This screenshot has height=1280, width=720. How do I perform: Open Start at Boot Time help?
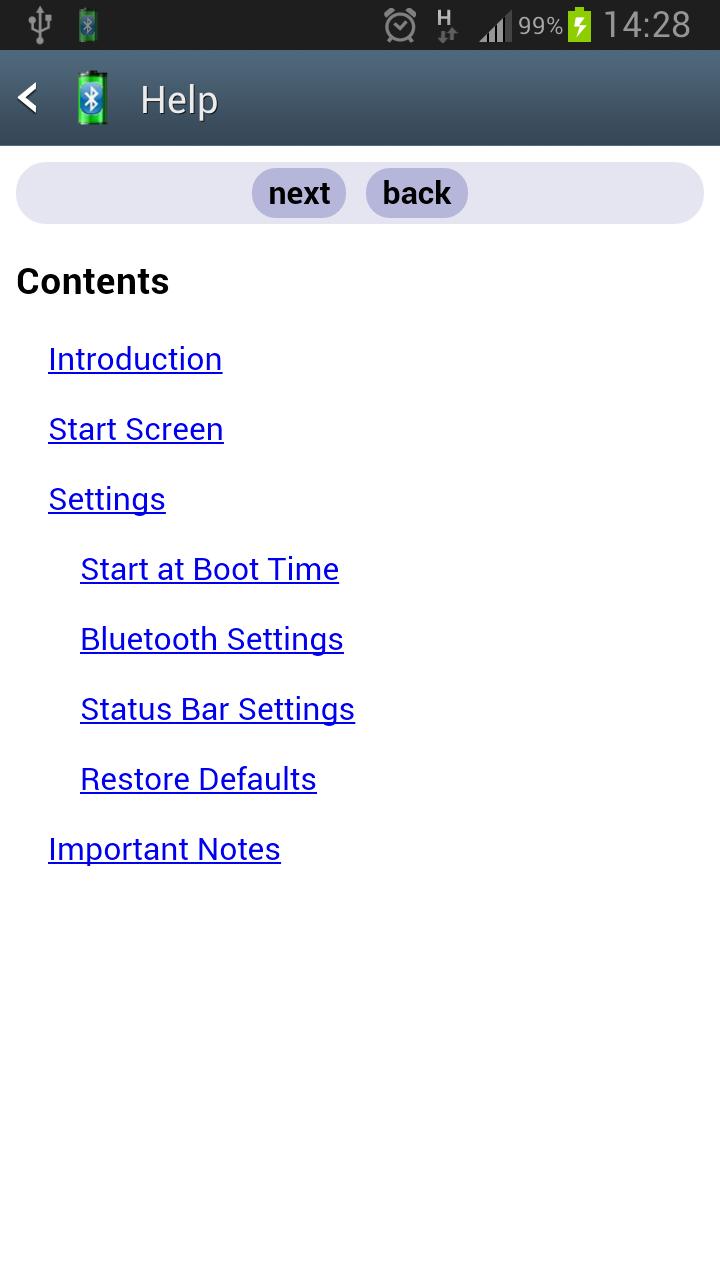tap(210, 570)
